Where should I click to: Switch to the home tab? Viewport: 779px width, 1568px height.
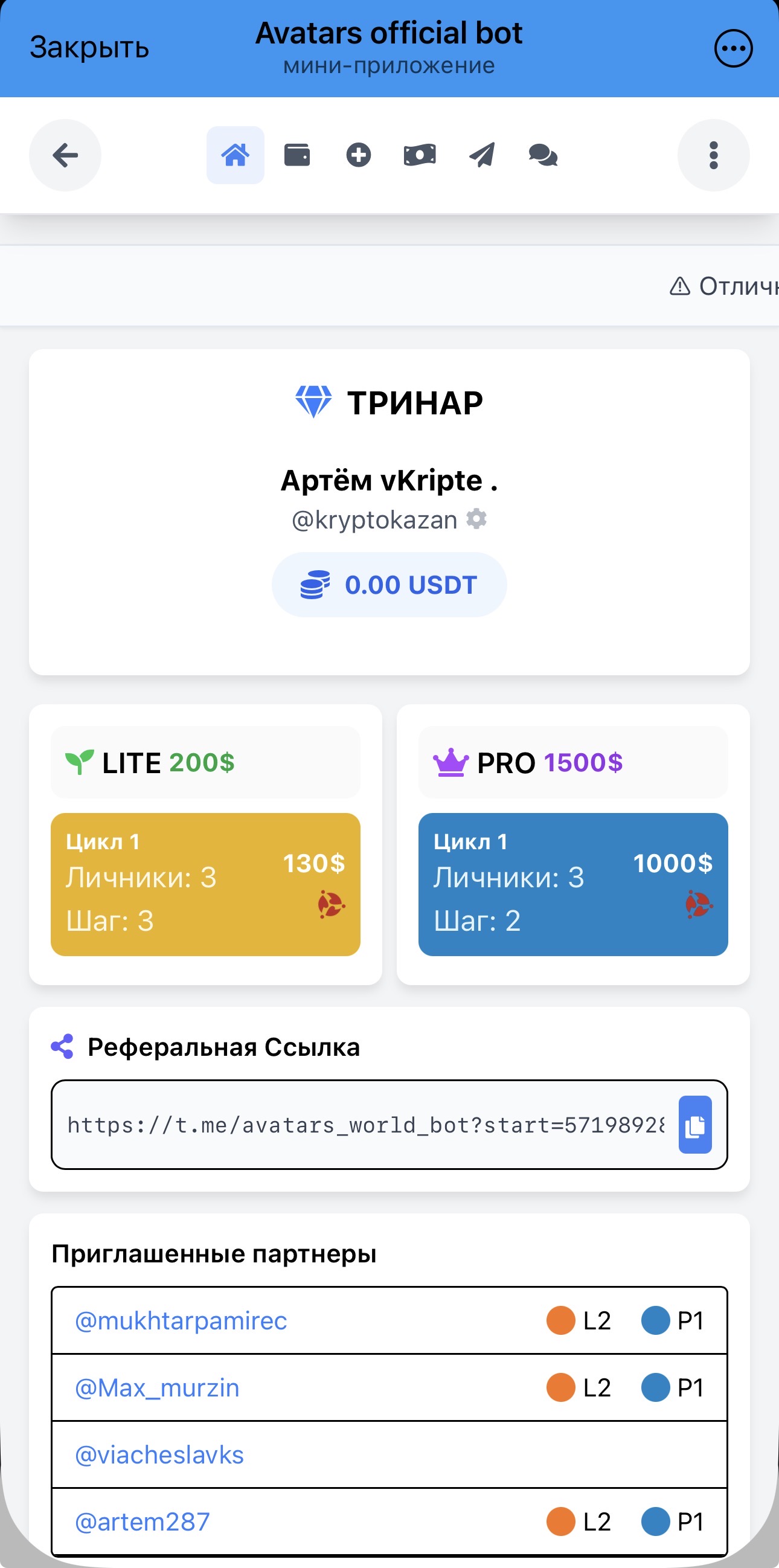236,155
